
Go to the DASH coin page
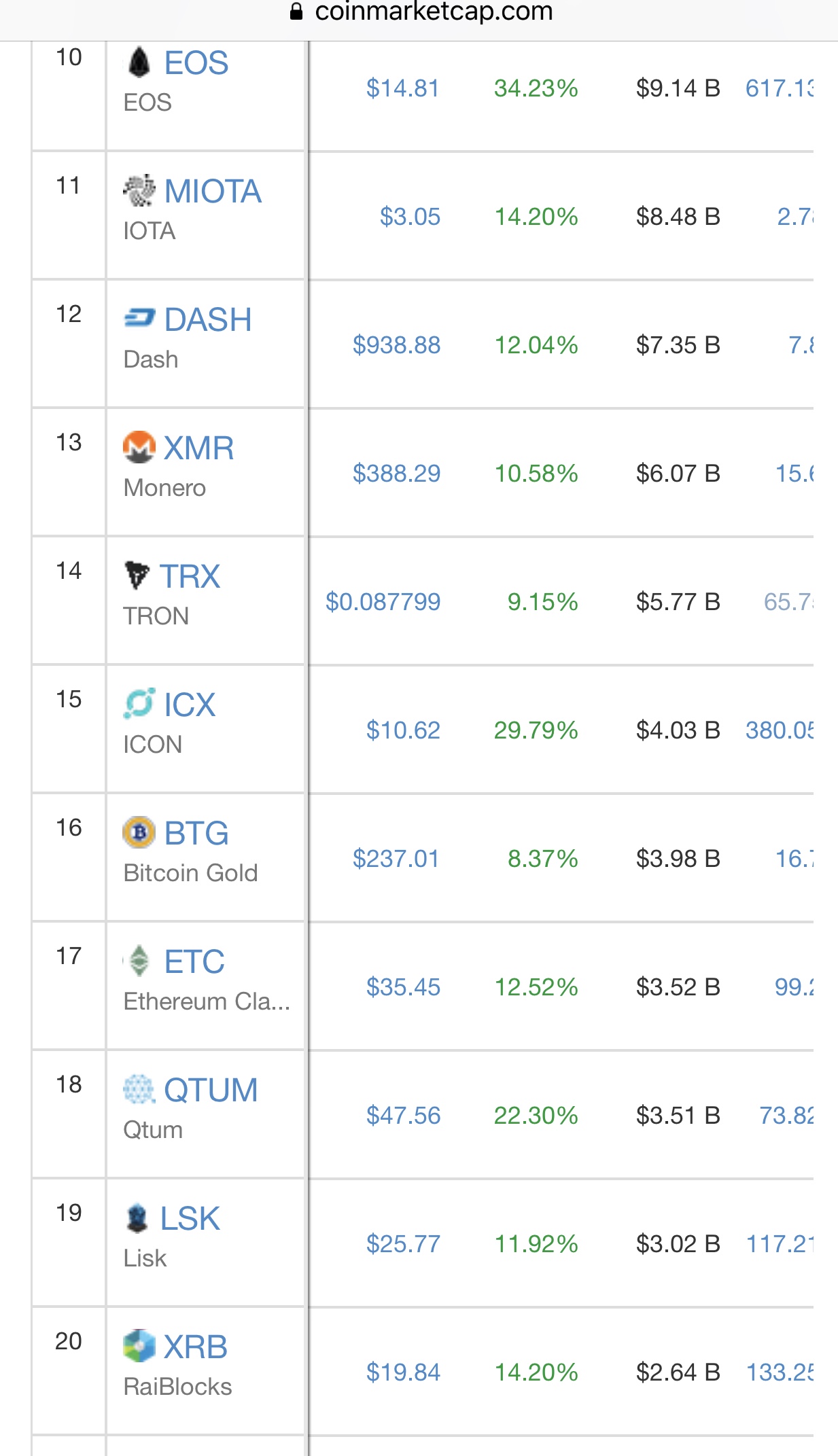(207, 320)
